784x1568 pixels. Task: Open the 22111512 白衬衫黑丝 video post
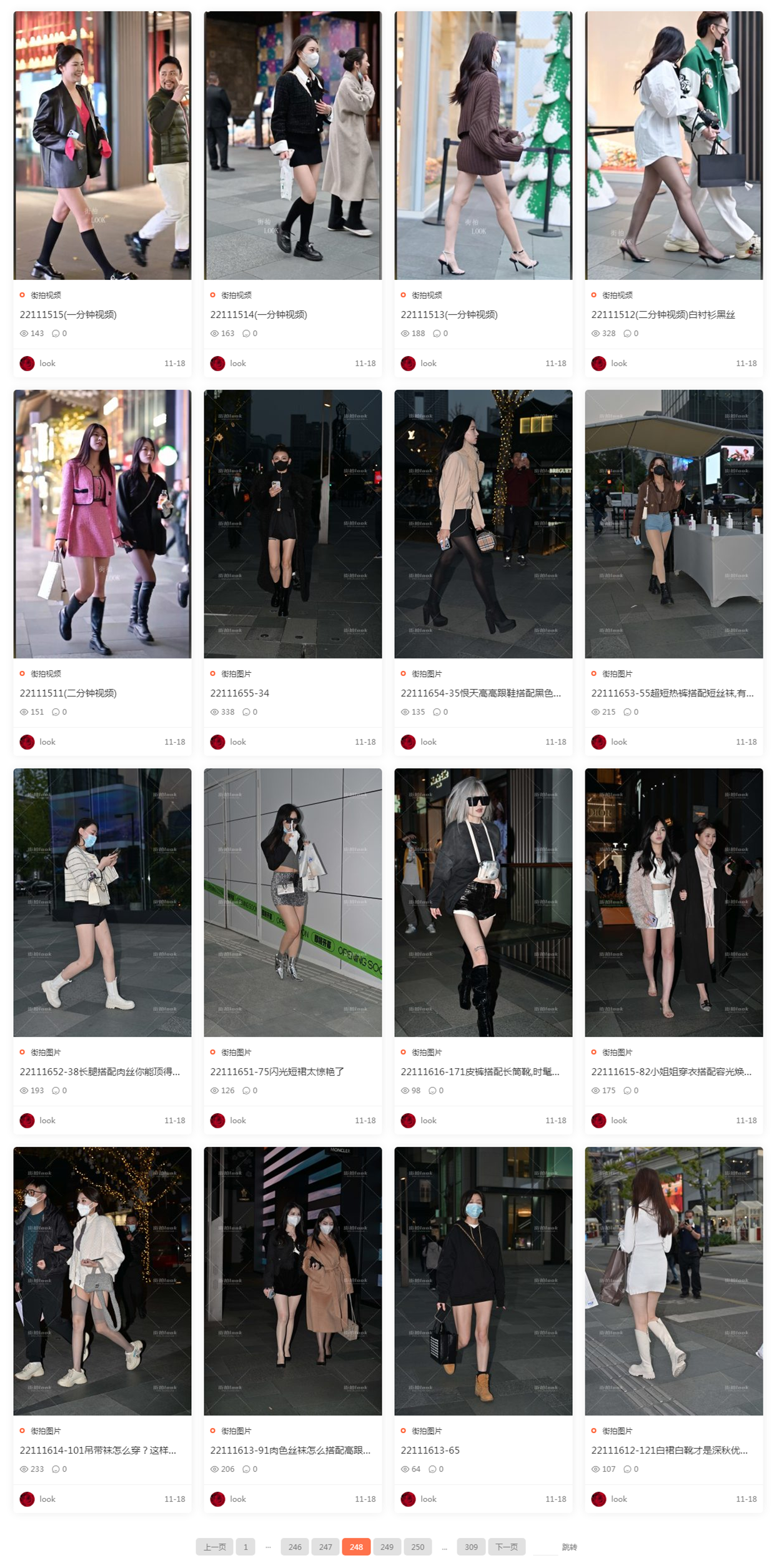tap(663, 314)
